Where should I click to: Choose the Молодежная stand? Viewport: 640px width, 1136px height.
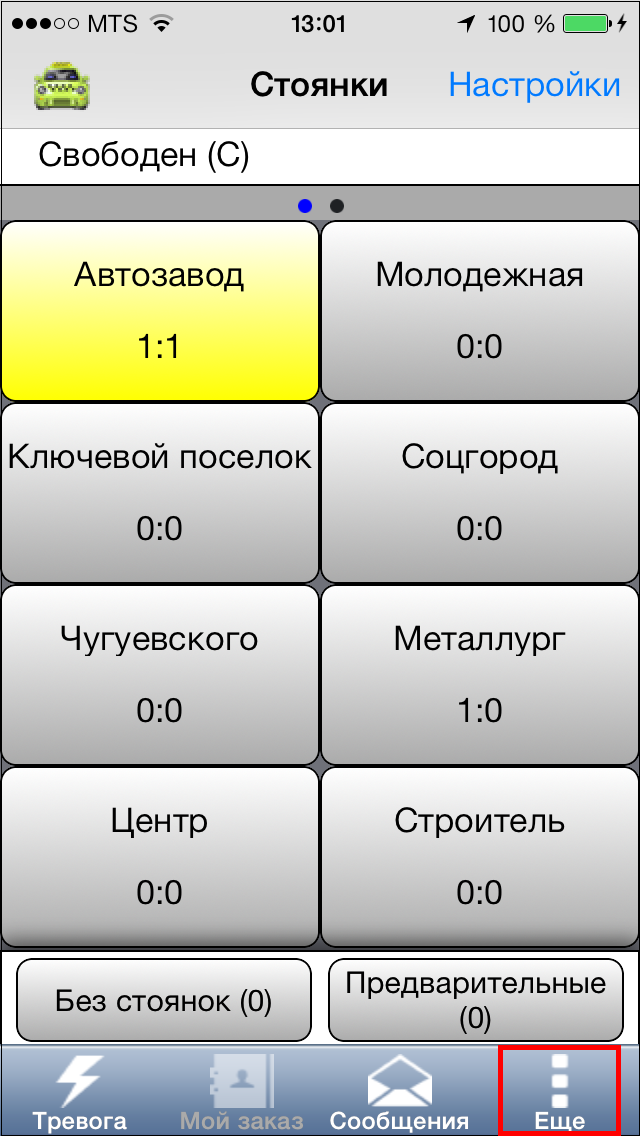479,311
